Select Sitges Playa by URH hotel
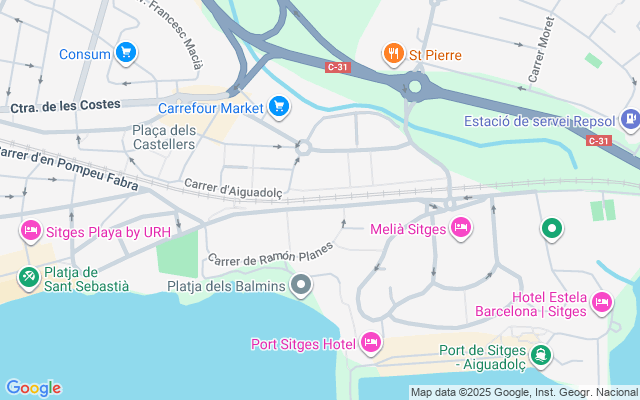The image size is (640, 400). click(30, 231)
